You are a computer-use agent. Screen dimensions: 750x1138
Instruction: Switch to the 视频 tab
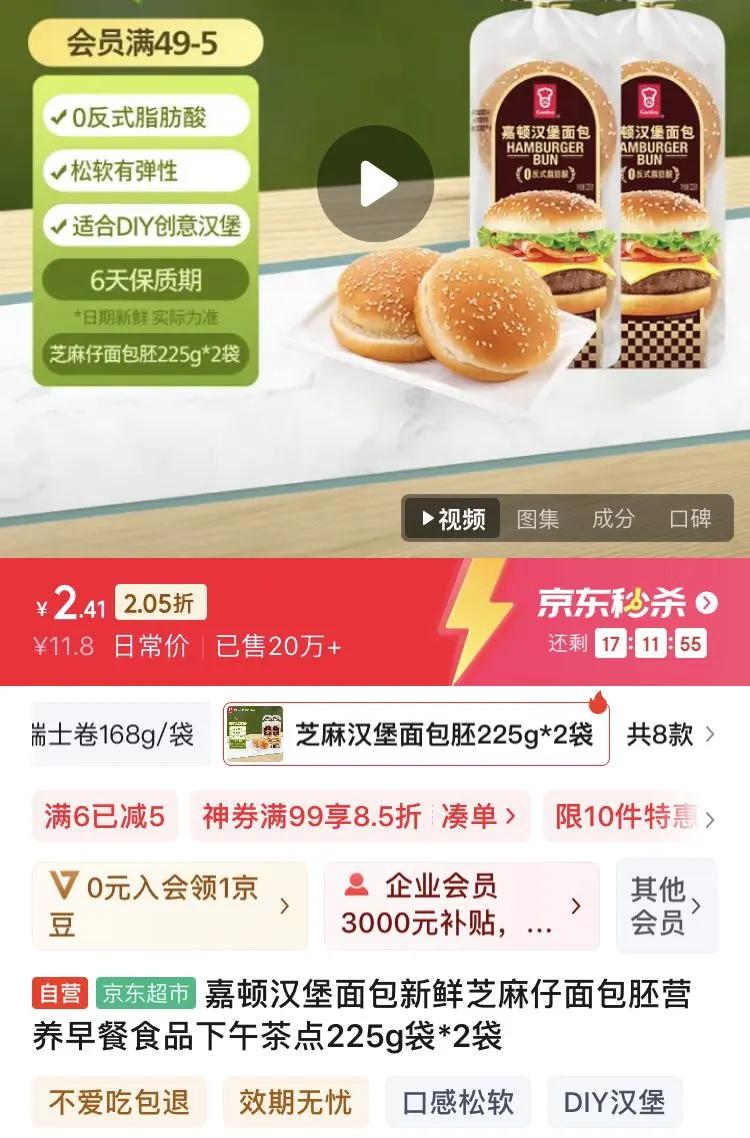453,519
